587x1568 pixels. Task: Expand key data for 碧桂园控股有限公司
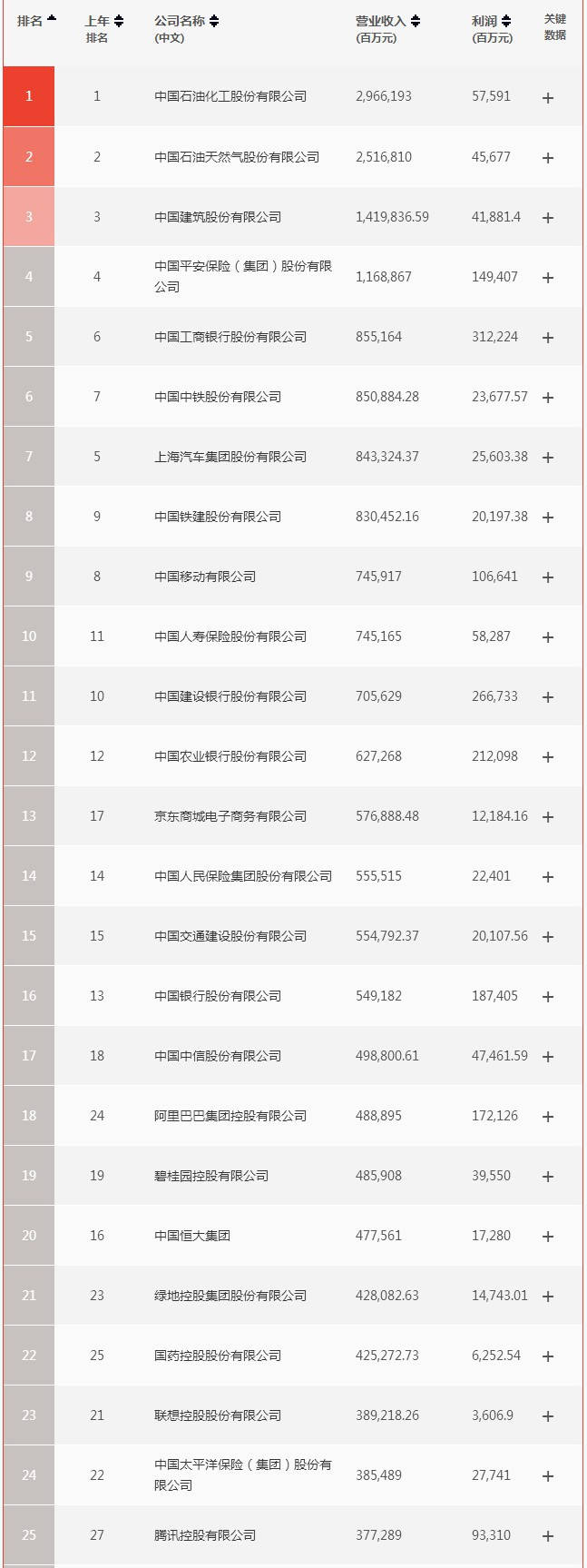[548, 1176]
